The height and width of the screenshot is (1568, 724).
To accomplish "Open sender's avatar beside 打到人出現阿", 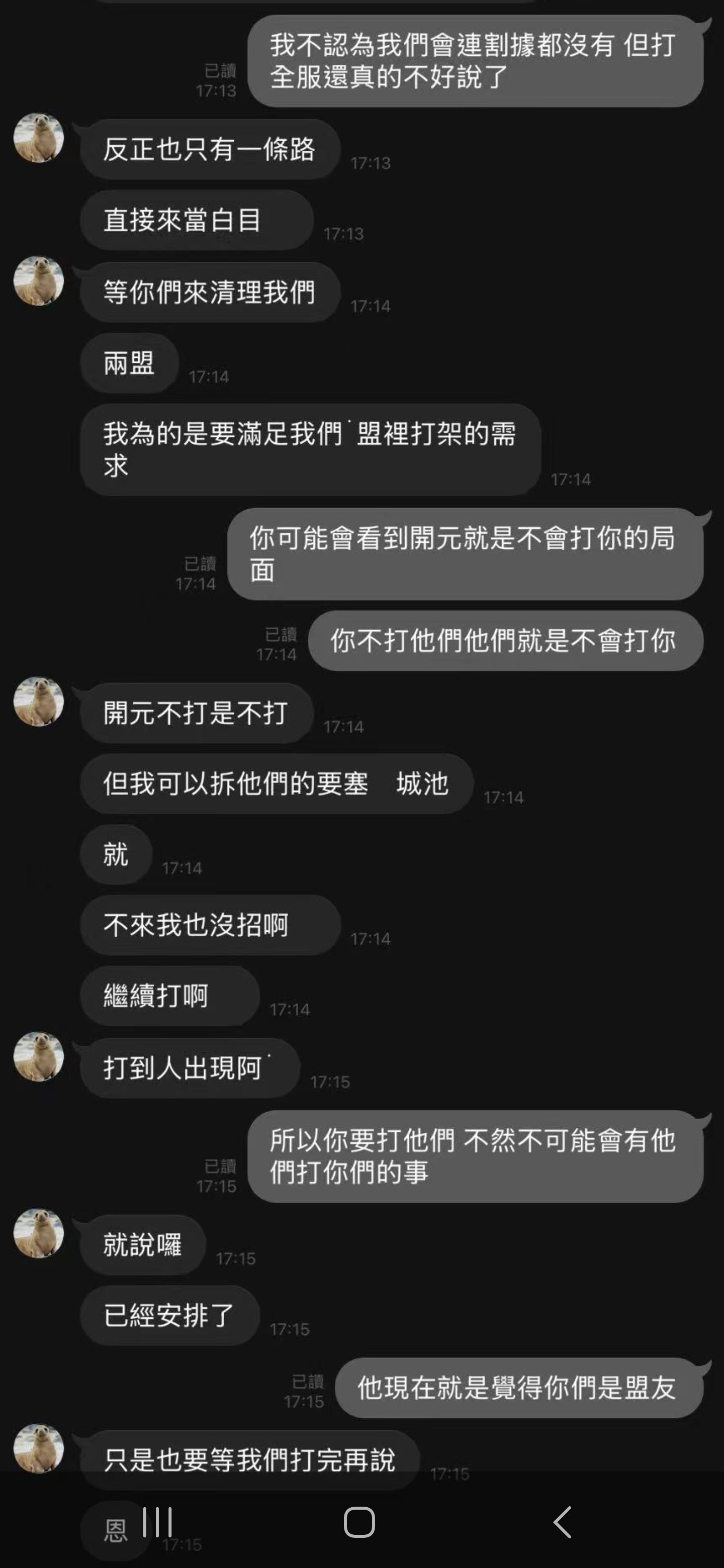I will coord(38,1057).
